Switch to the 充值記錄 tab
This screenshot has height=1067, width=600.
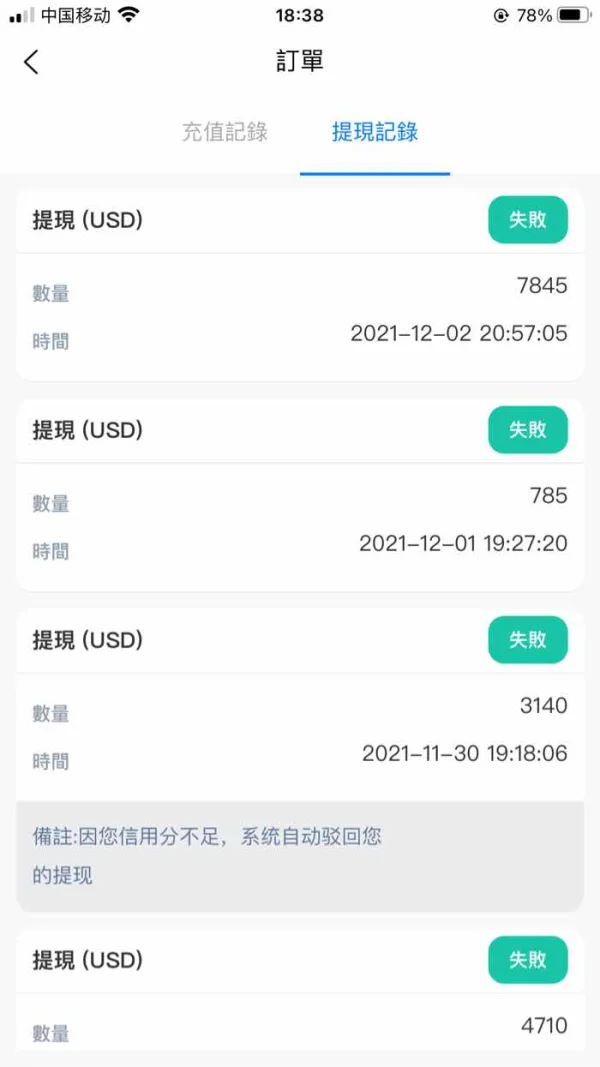(225, 132)
